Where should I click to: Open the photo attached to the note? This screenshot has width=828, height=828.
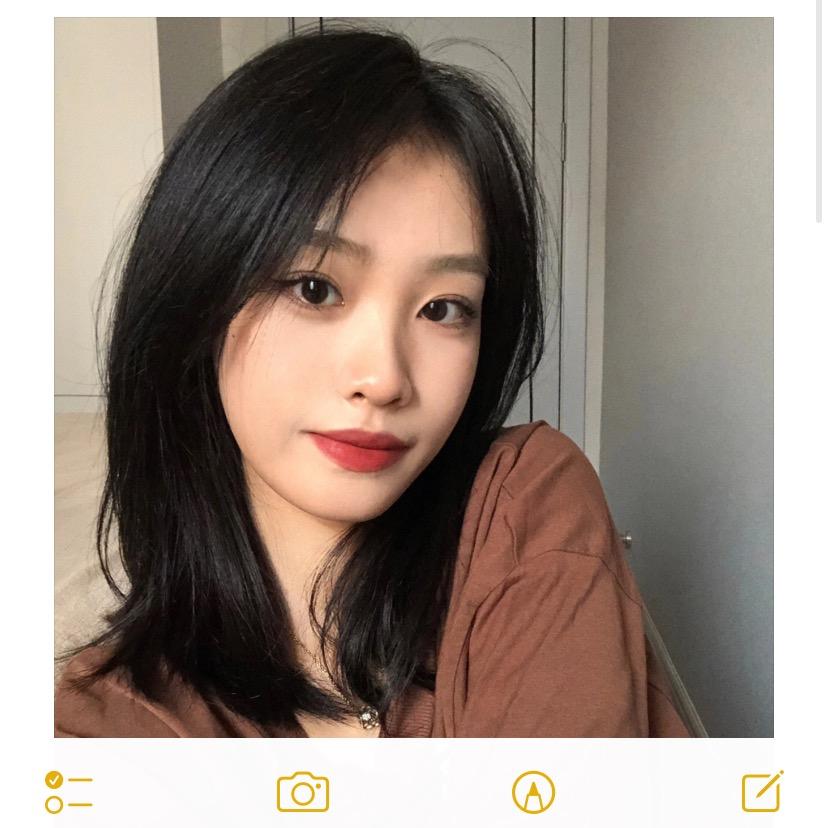tap(414, 377)
